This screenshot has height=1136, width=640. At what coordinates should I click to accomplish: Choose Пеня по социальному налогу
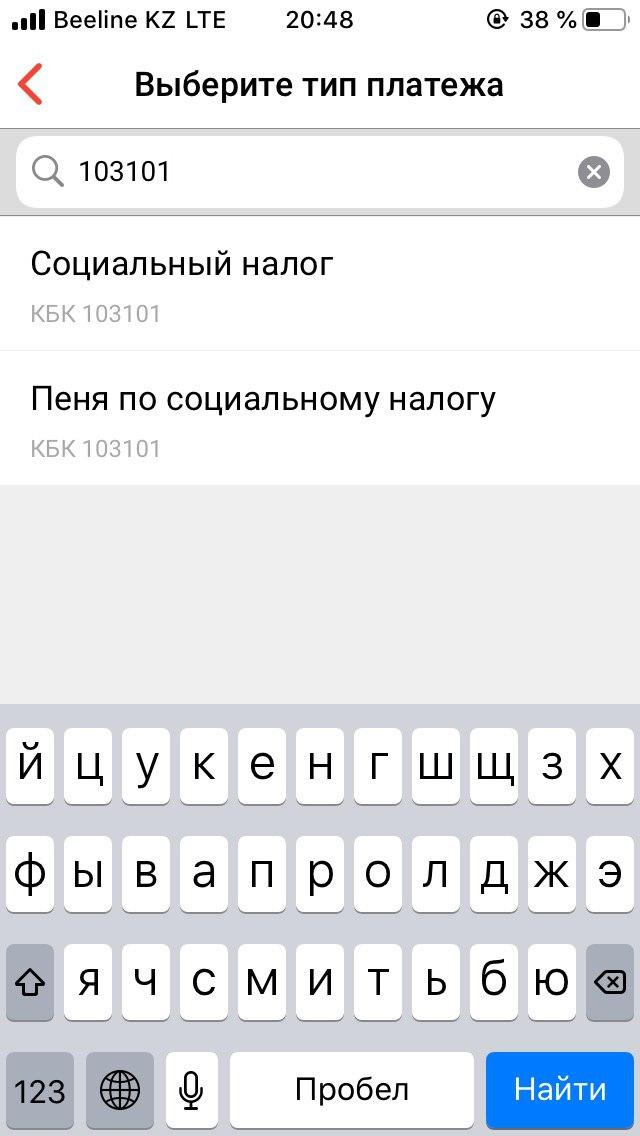[x=320, y=419]
